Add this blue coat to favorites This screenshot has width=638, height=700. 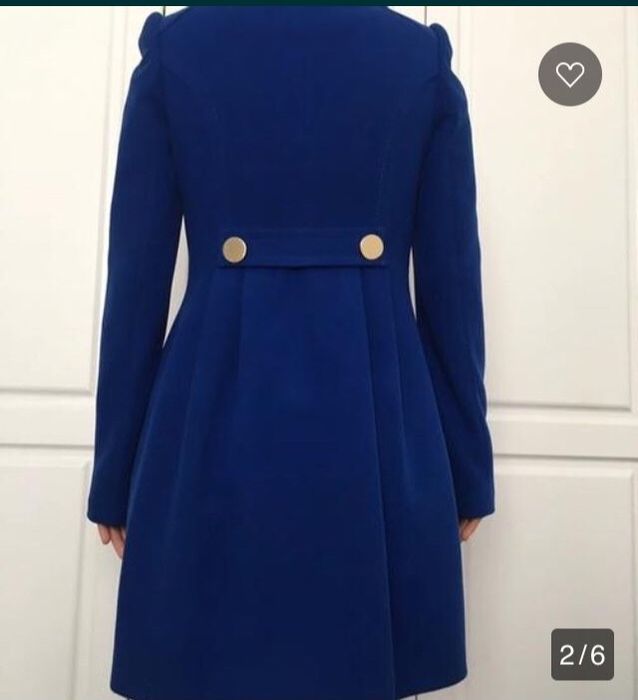(570, 74)
